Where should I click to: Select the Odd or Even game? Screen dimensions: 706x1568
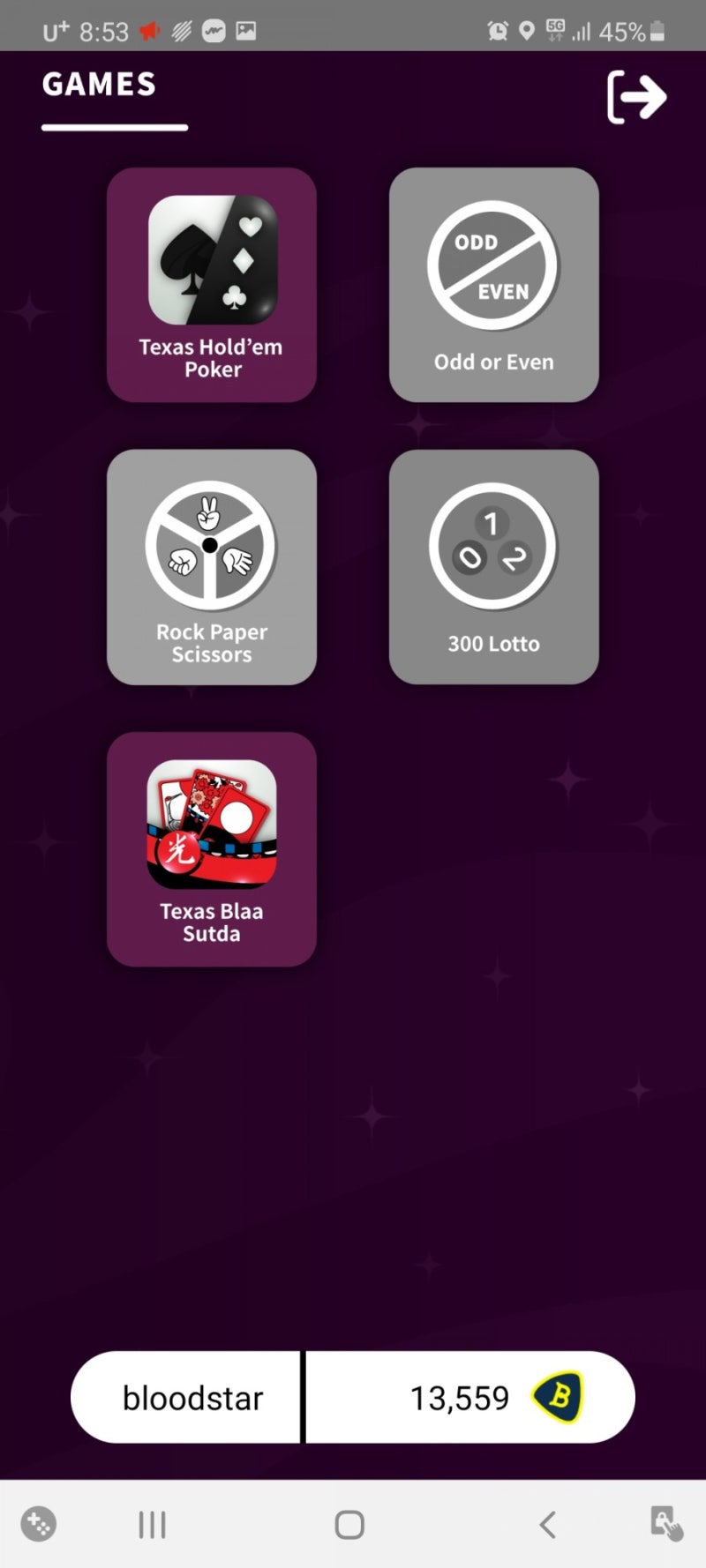click(x=493, y=285)
